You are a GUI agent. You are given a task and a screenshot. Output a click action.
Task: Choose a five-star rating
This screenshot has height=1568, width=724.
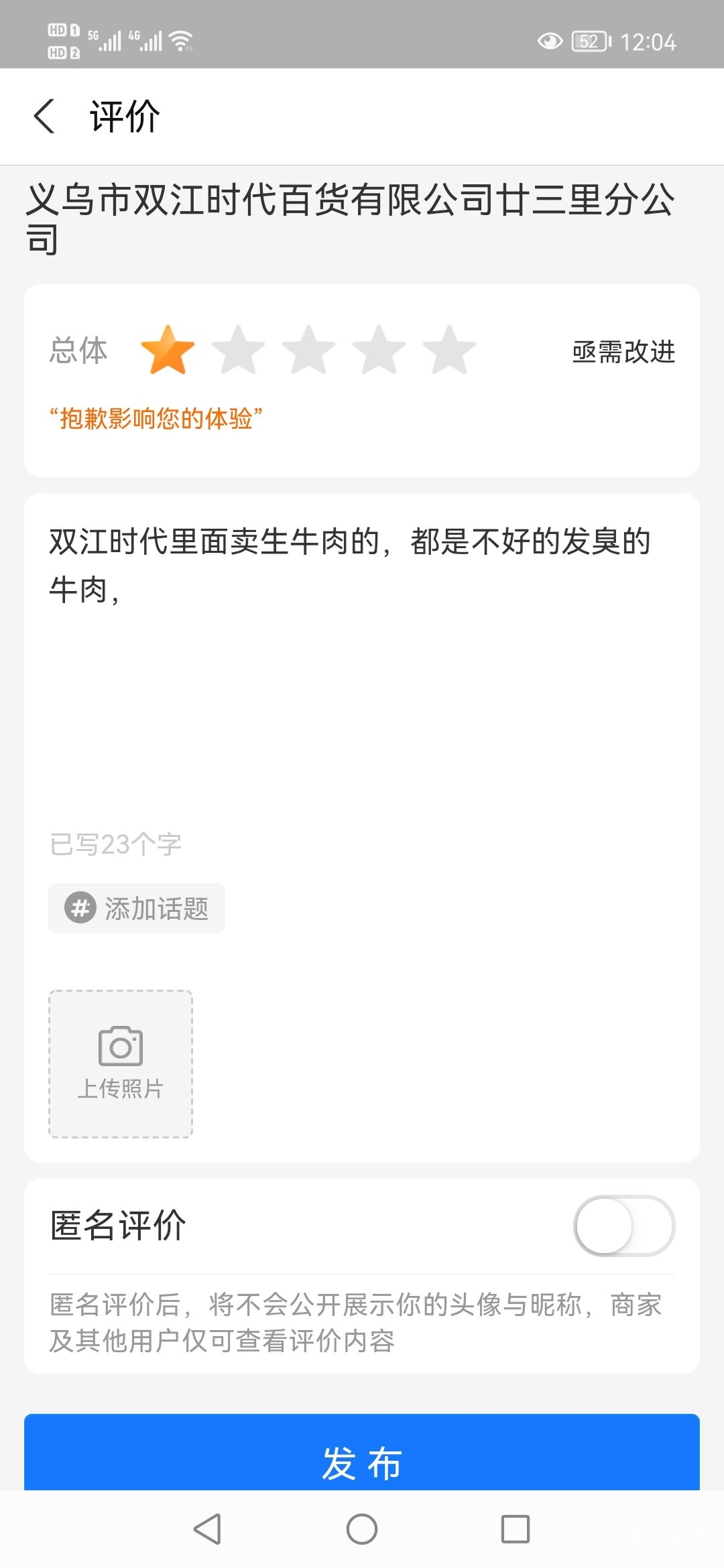(449, 350)
